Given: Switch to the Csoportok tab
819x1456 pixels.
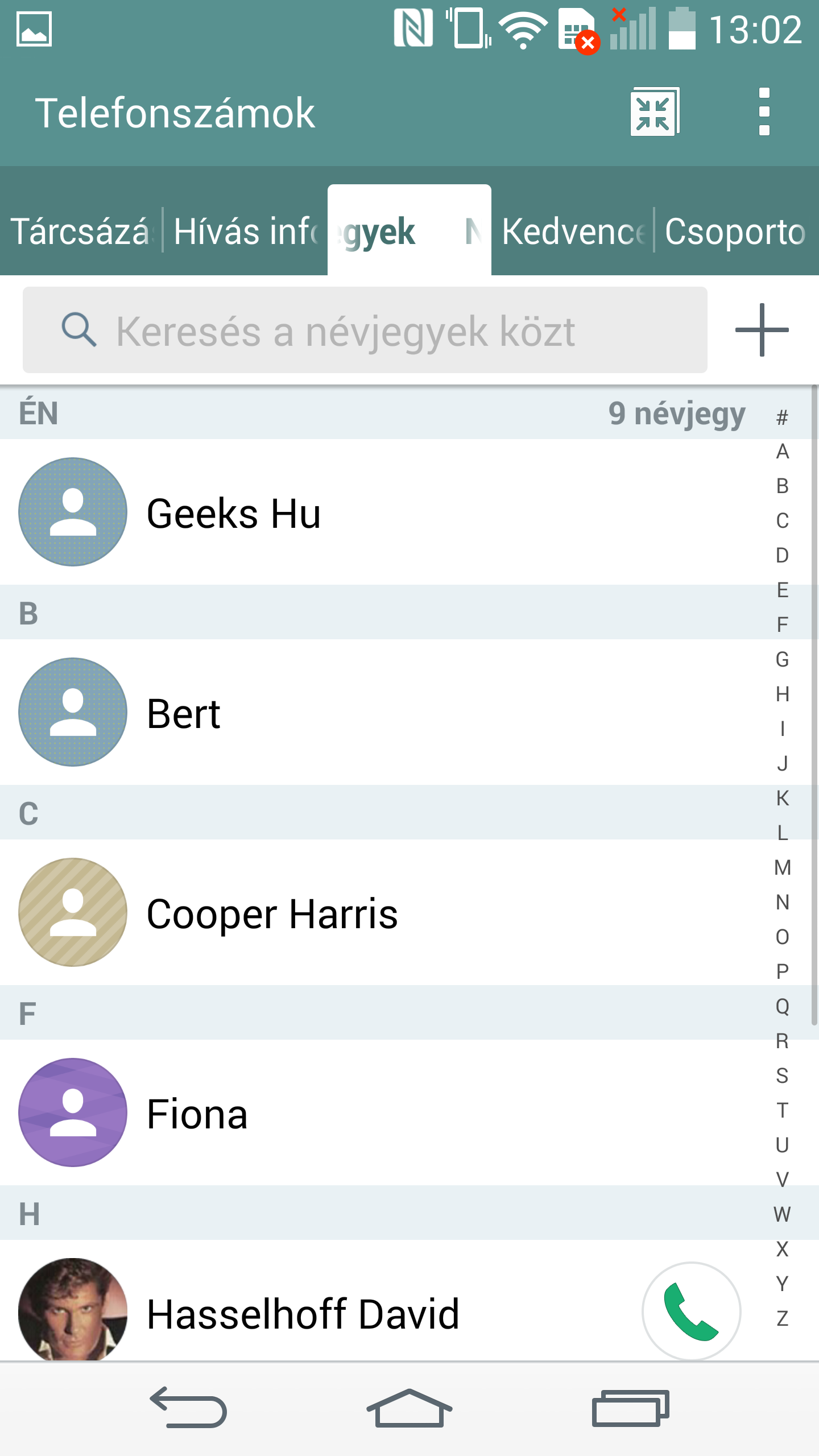Looking at the screenshot, I should [735, 231].
